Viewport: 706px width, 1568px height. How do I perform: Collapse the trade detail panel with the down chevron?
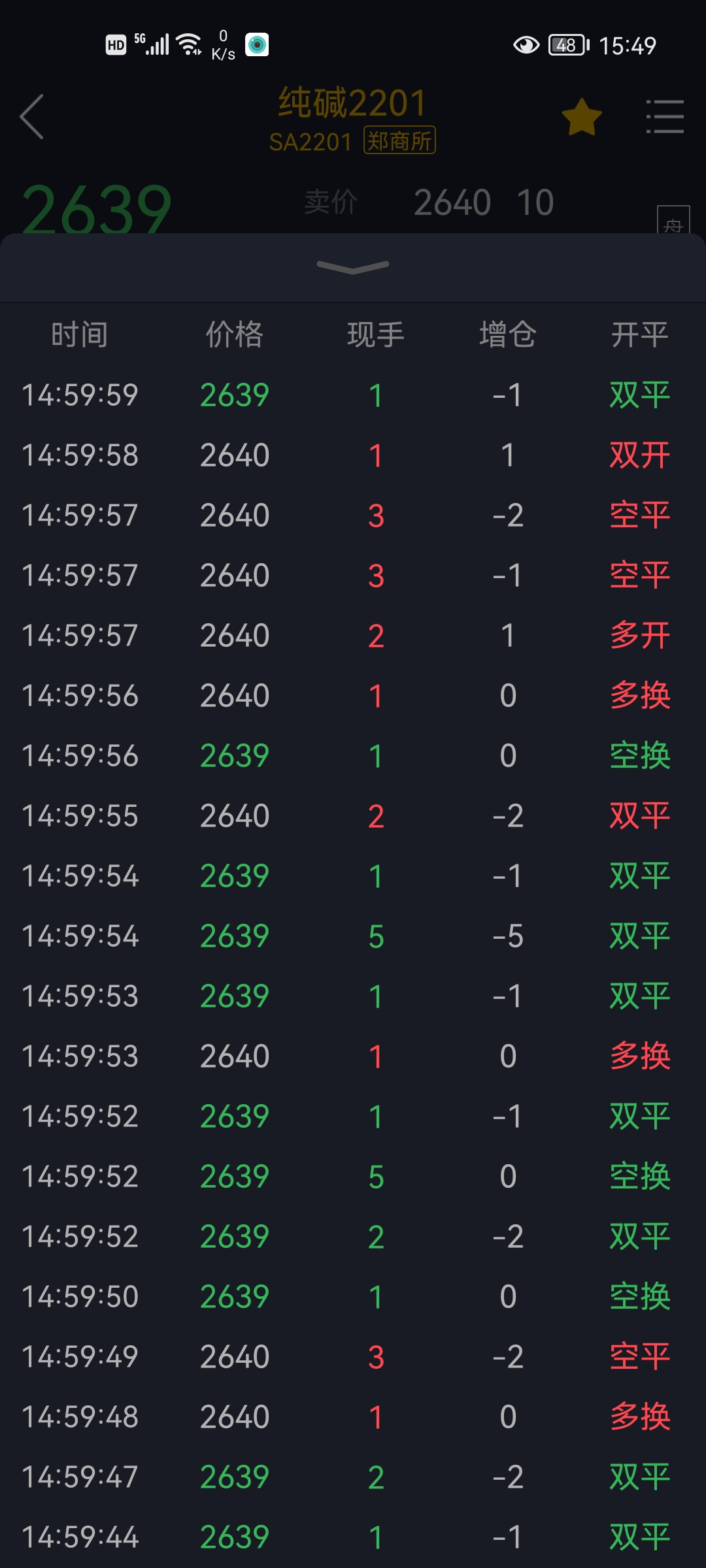353,267
